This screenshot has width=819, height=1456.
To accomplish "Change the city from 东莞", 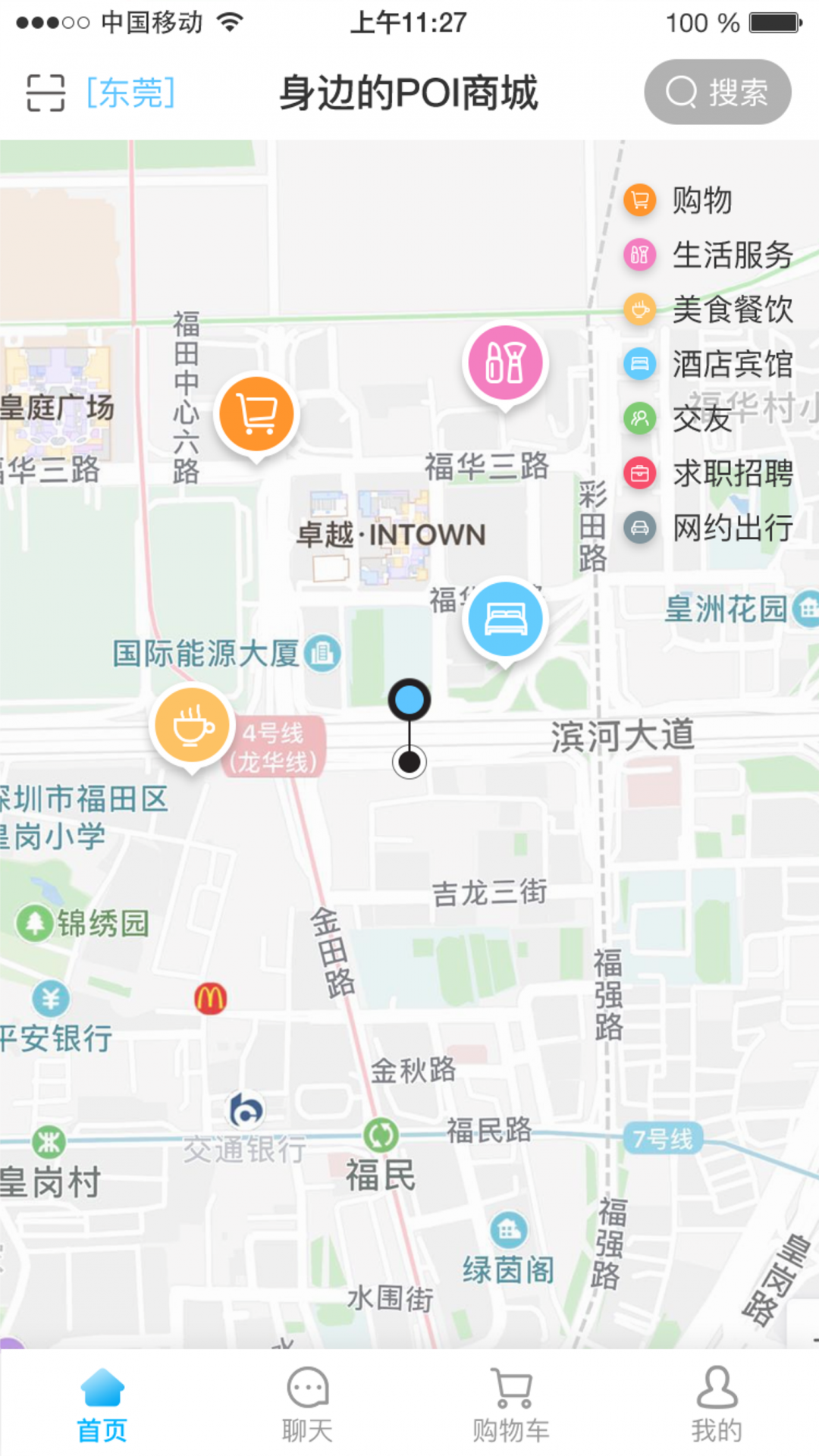I will pos(130,93).
